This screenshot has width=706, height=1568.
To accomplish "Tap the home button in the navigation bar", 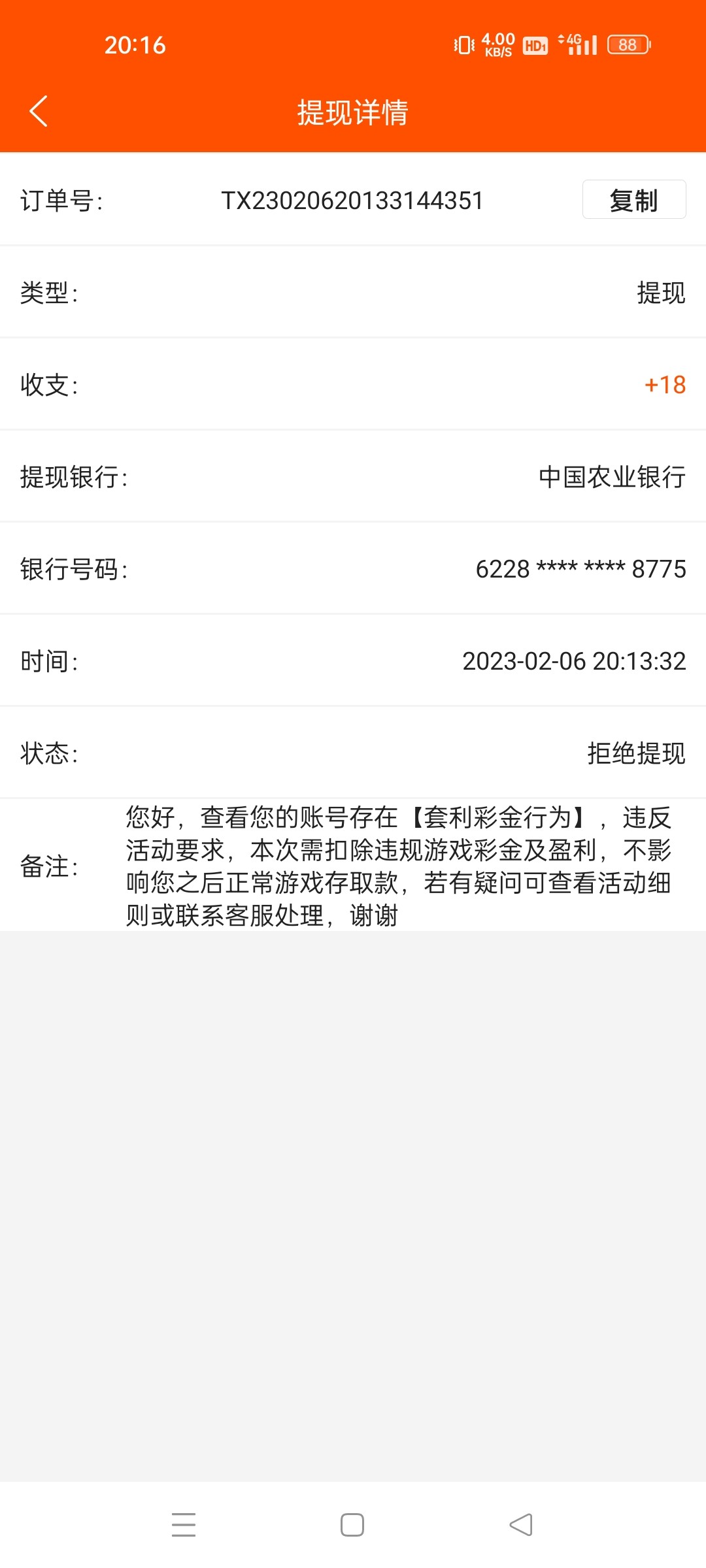I will pos(353,1524).
